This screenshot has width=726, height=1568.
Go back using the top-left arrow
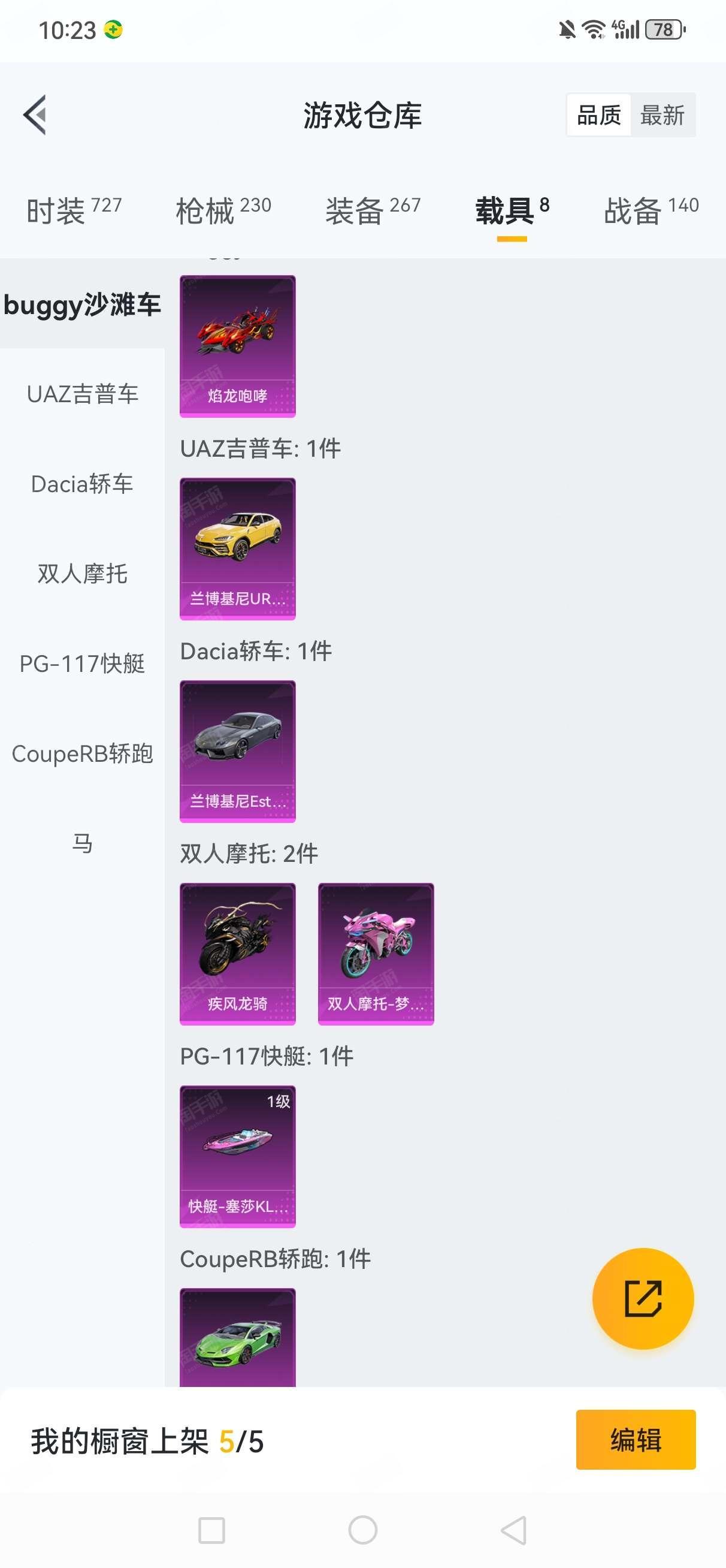35,114
